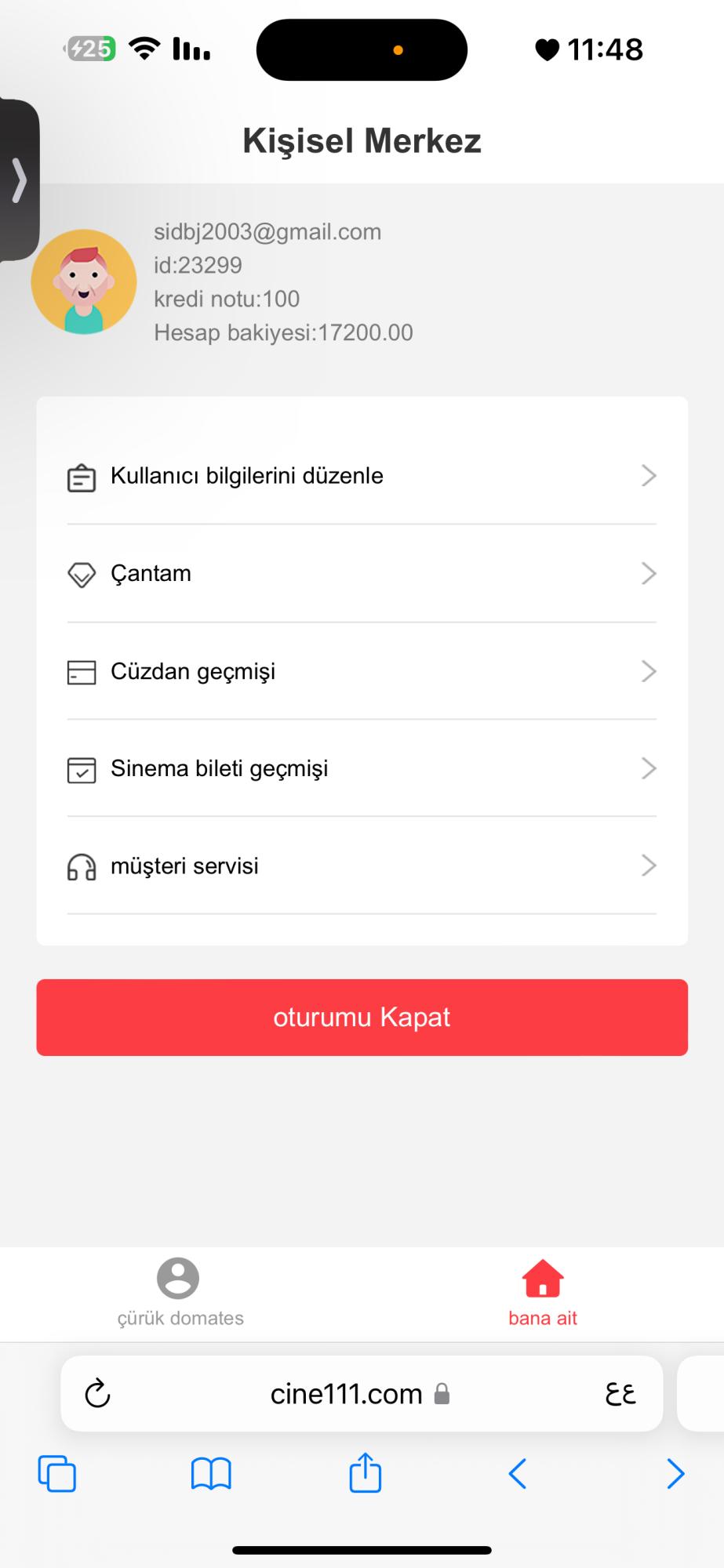Viewport: 724px width, 1568px height.
Task: Go back to the previous page
Action: pyautogui.click(x=518, y=1474)
